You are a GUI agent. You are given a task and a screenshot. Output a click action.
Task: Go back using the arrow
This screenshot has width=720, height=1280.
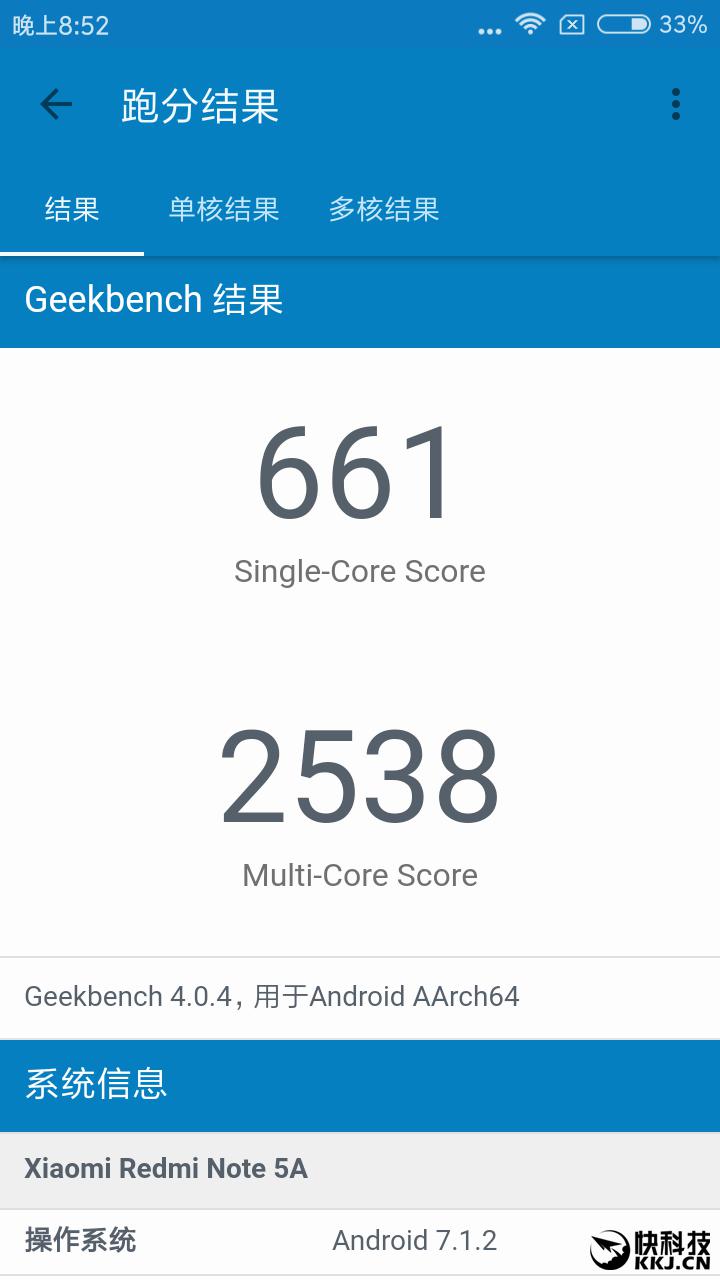[x=56, y=104]
